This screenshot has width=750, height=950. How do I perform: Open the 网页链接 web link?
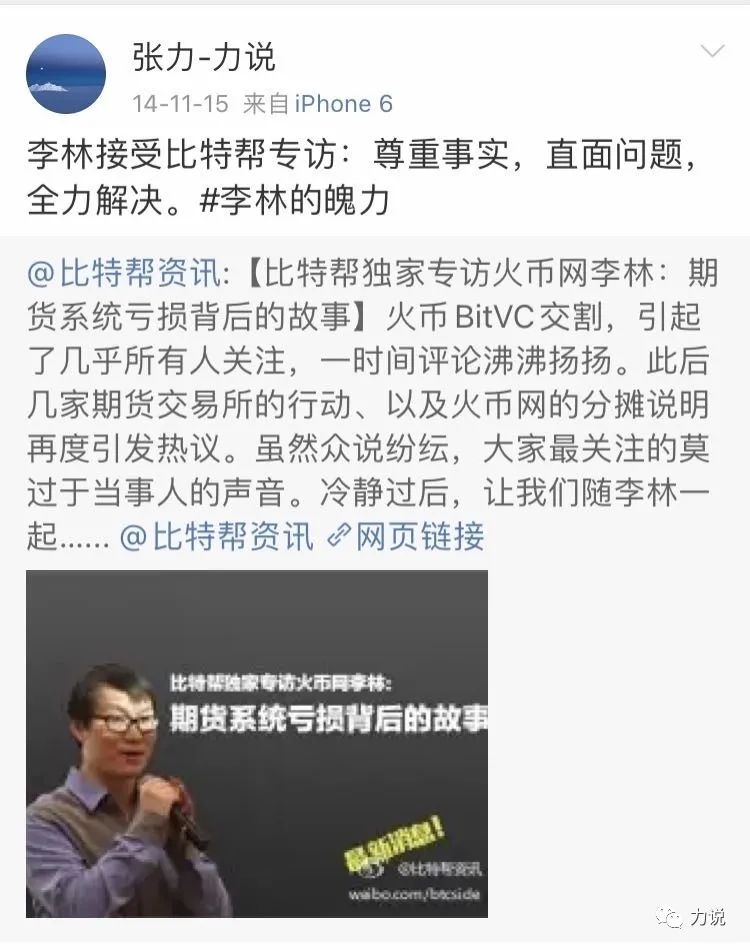[x=406, y=537]
